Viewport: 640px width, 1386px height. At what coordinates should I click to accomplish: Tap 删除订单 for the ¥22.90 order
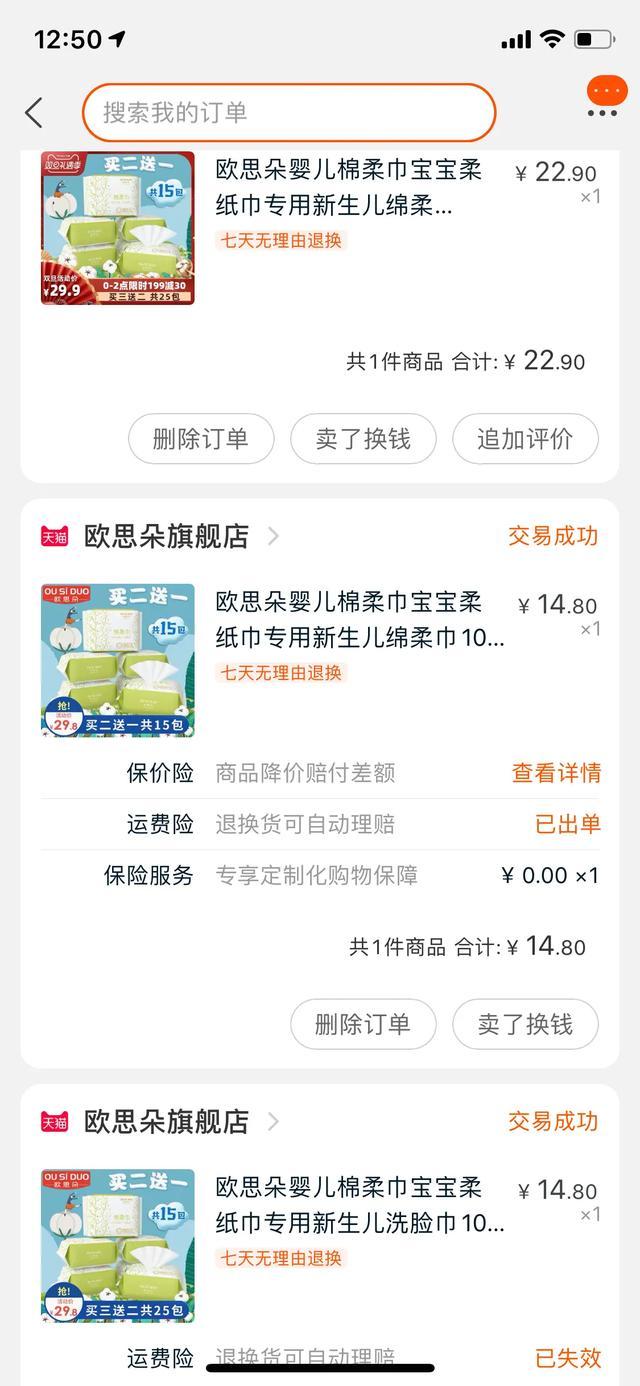click(201, 439)
